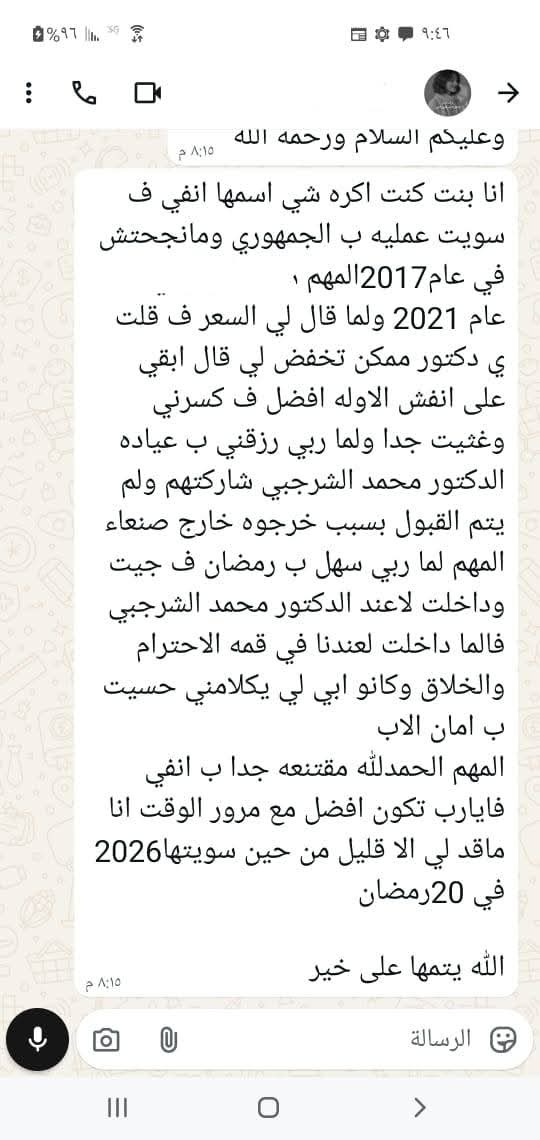Open the emoji picker

click(503, 1040)
